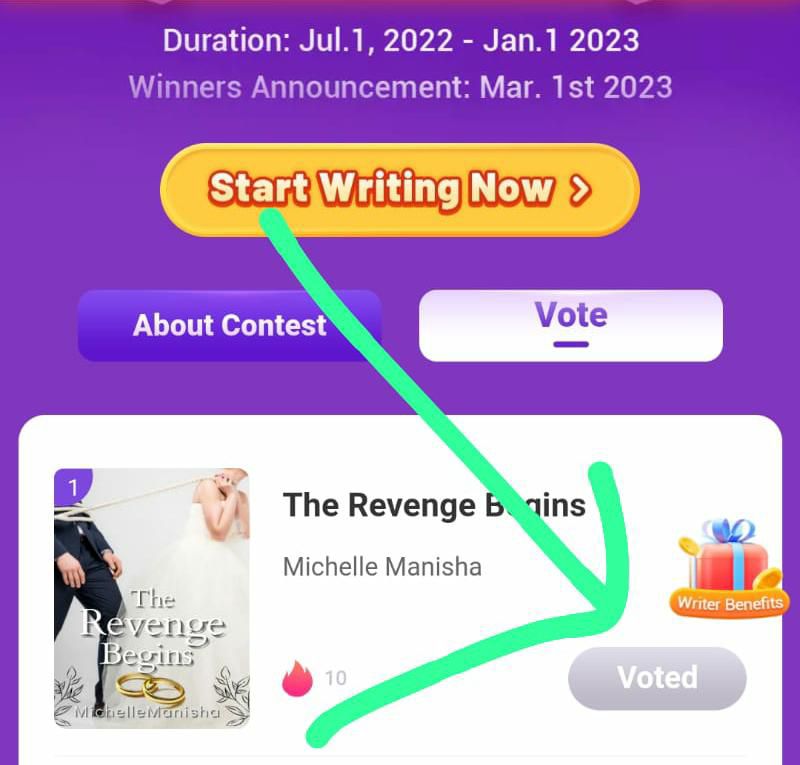Switch to the About Contest tab
800x765 pixels.
(229, 325)
